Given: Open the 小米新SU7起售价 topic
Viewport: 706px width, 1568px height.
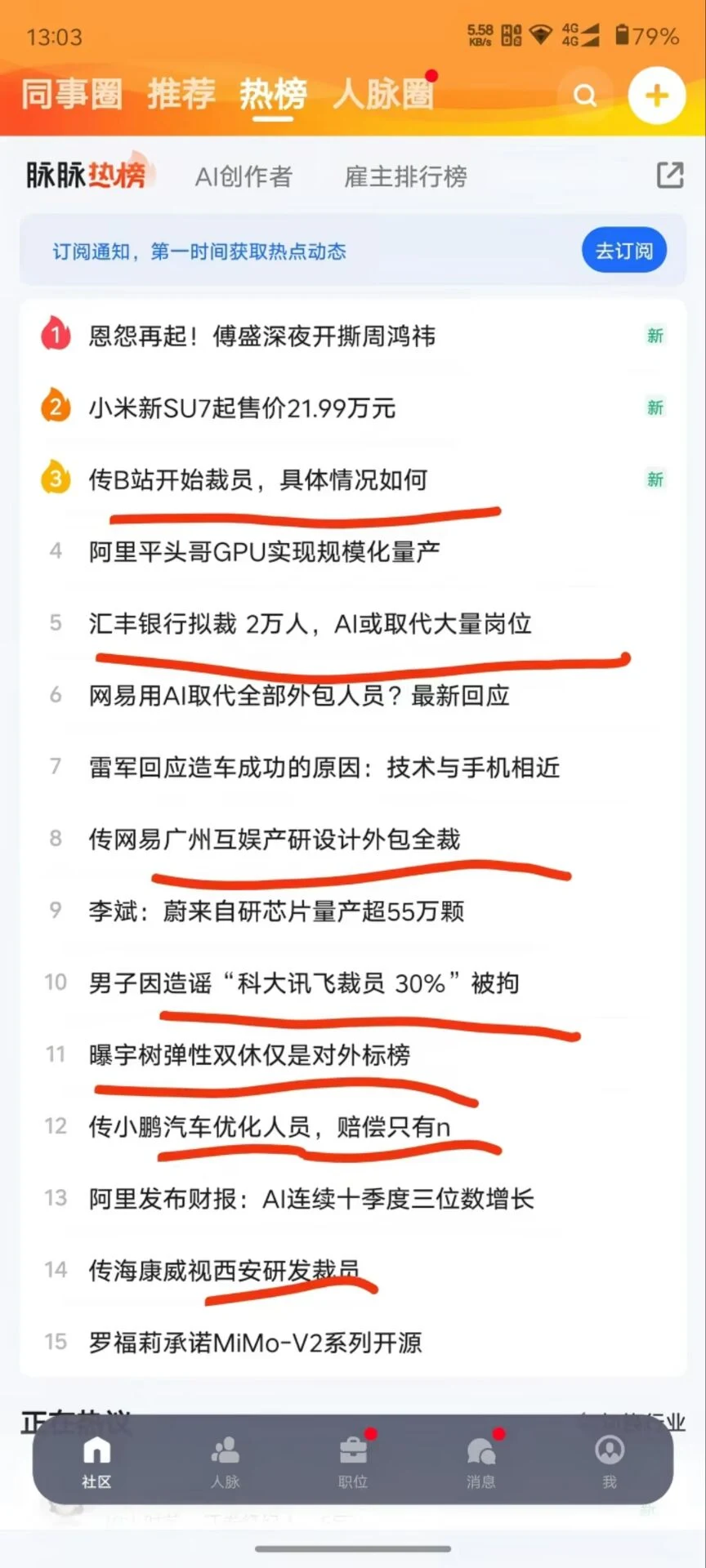Looking at the screenshot, I should pyautogui.click(x=353, y=408).
